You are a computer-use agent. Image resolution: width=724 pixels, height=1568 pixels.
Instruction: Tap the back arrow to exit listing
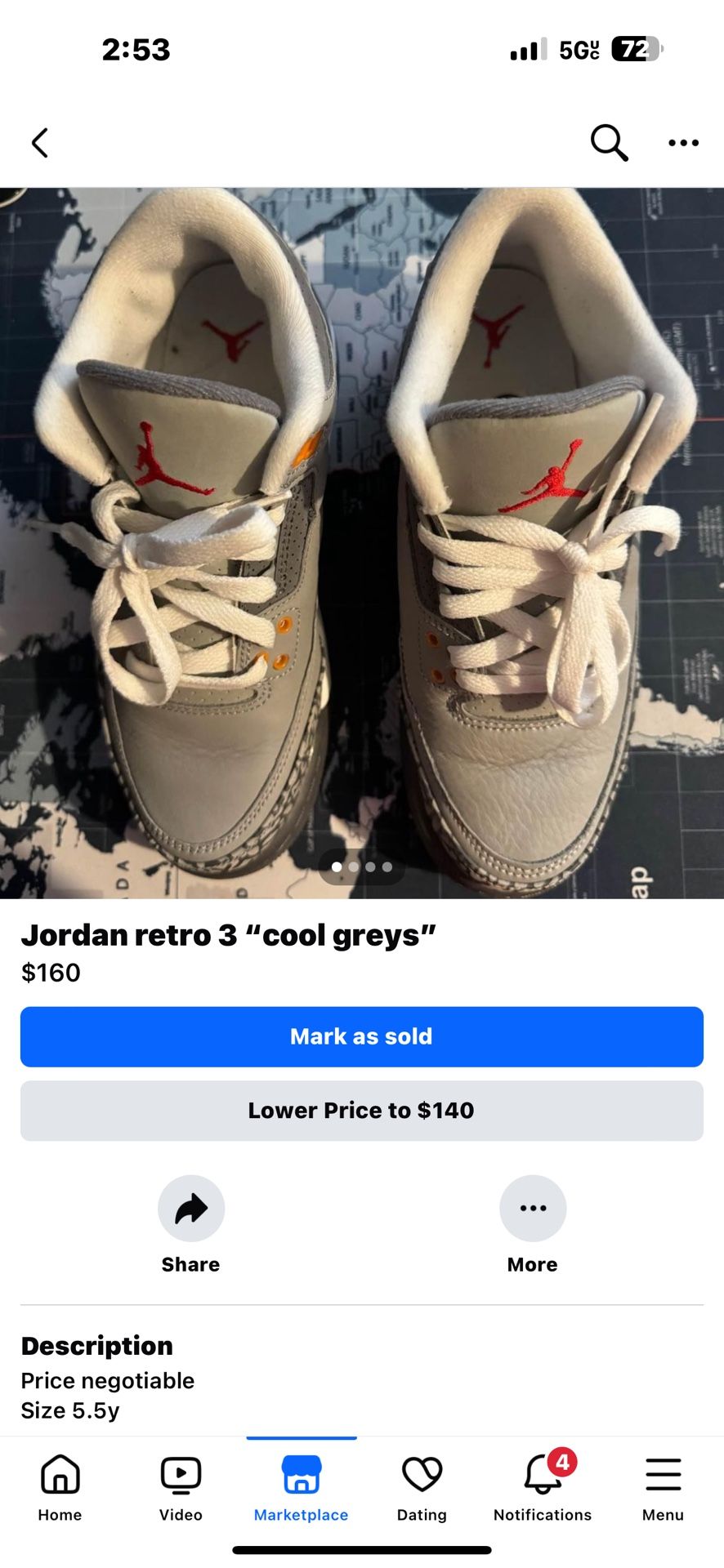point(40,142)
